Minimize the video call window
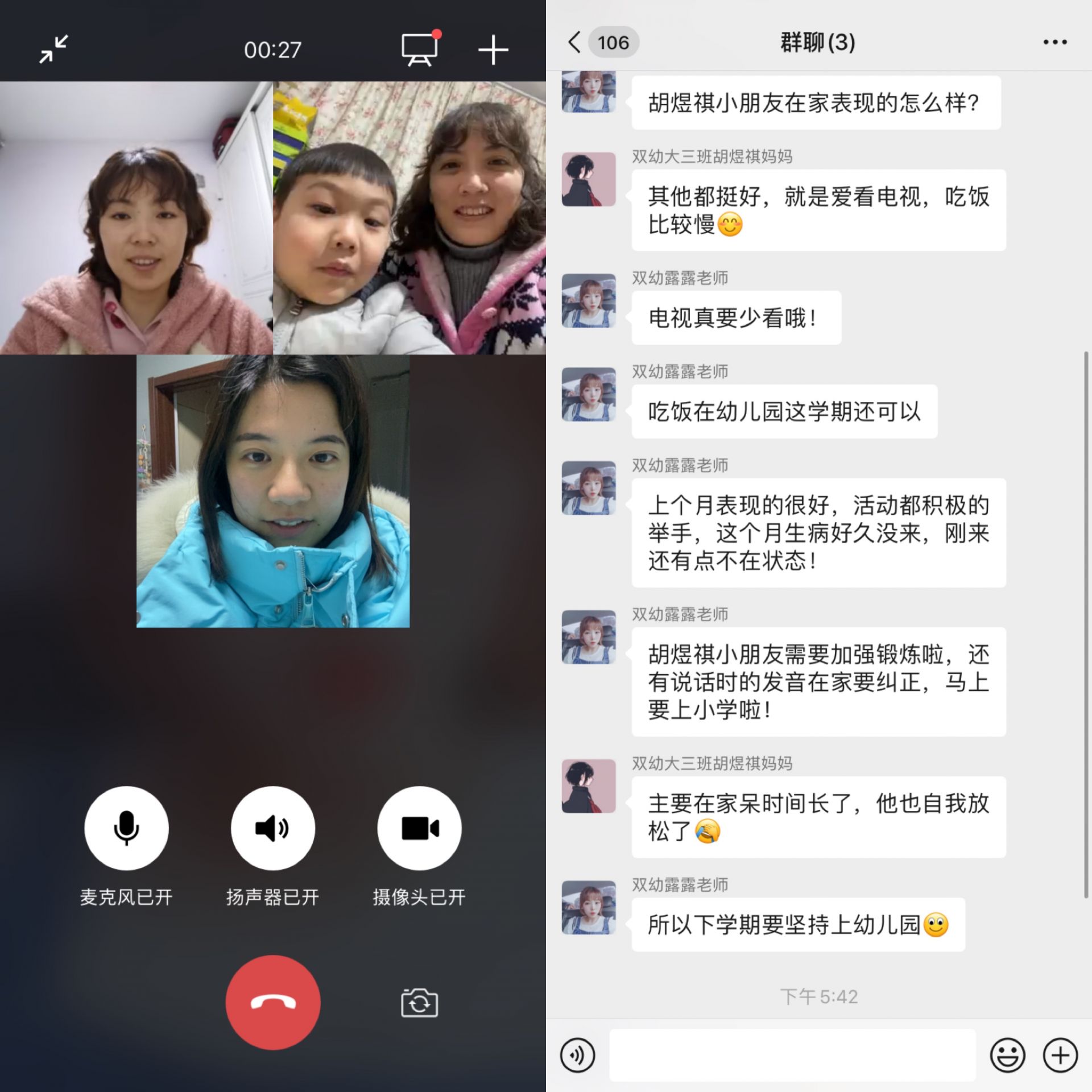This screenshot has height=1092, width=1092. tap(53, 49)
